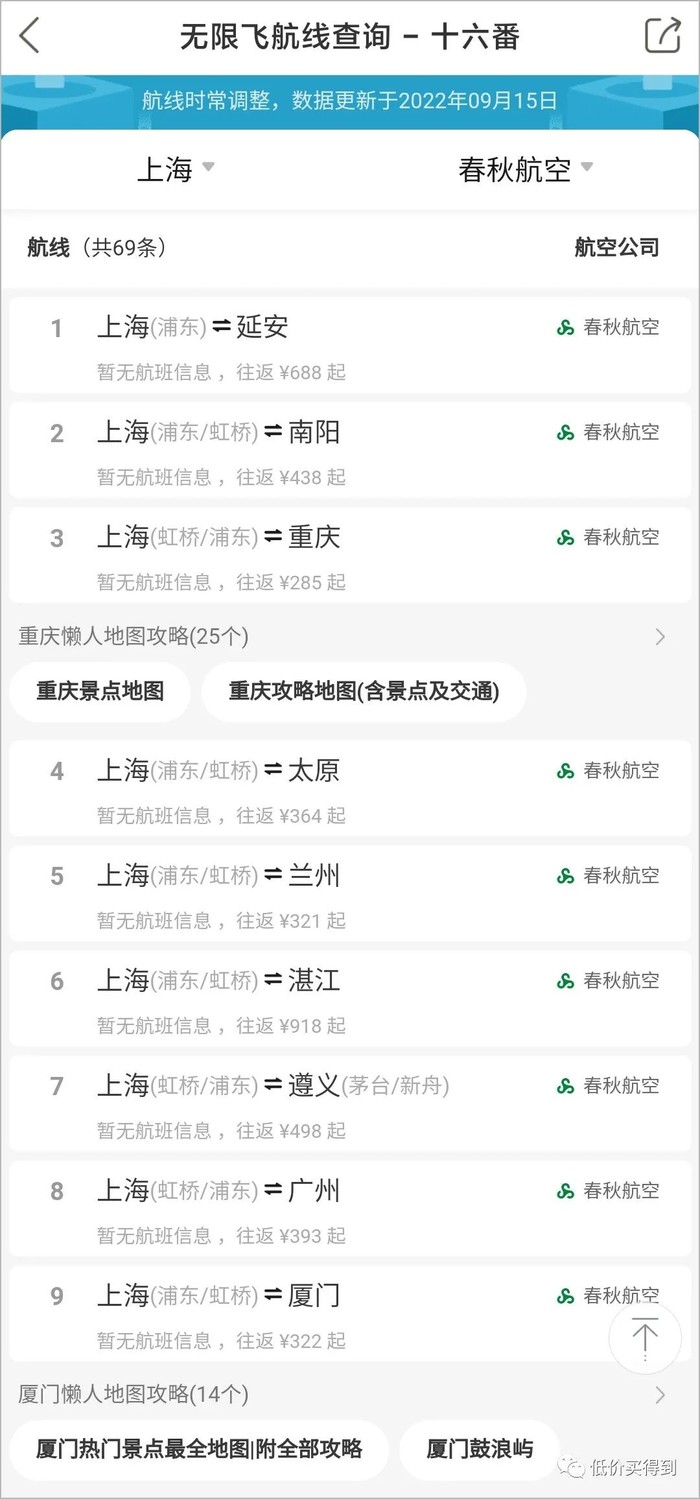This screenshot has width=700, height=1499.
Task: Open the 上海 to 遵义 route
Action: click(x=350, y=1103)
